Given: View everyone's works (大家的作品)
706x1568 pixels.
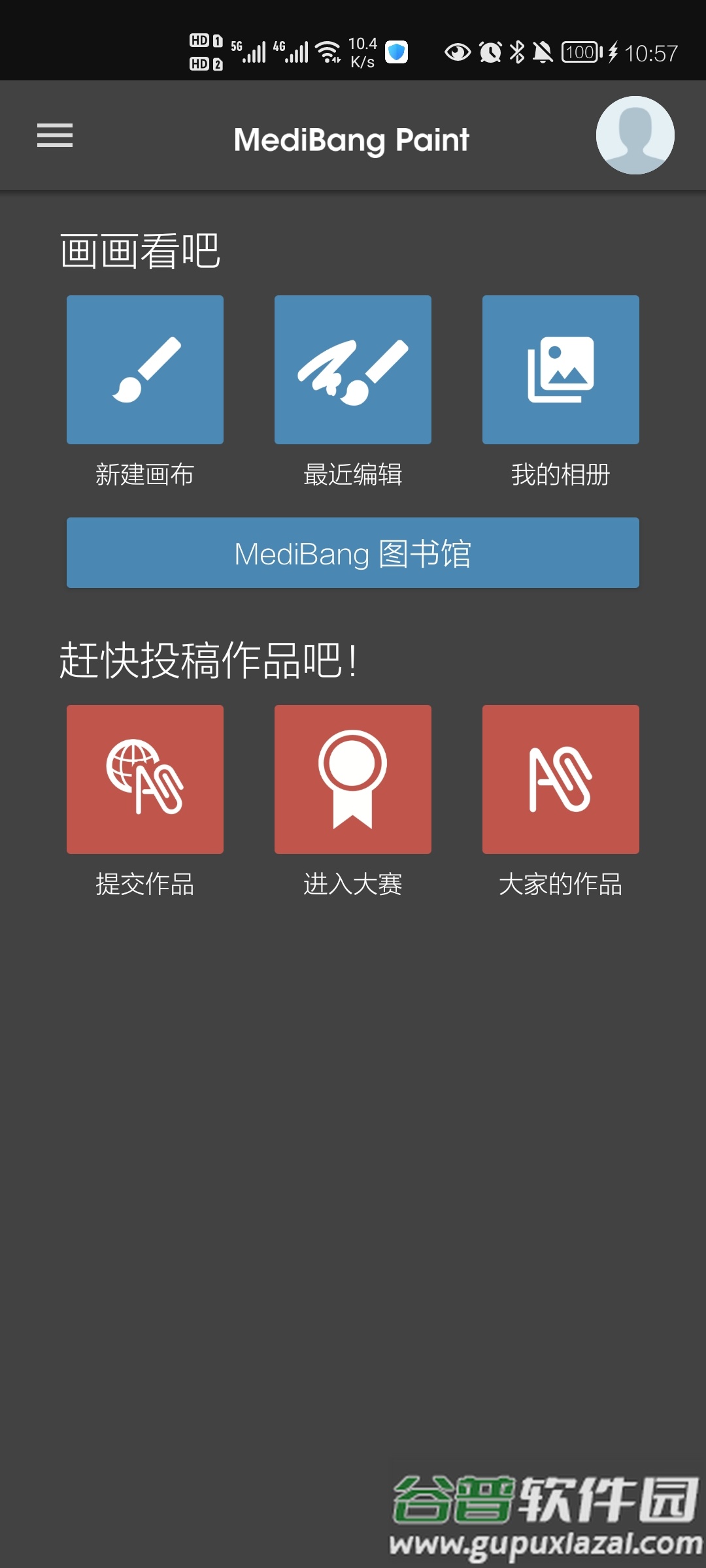Looking at the screenshot, I should point(561,779).
